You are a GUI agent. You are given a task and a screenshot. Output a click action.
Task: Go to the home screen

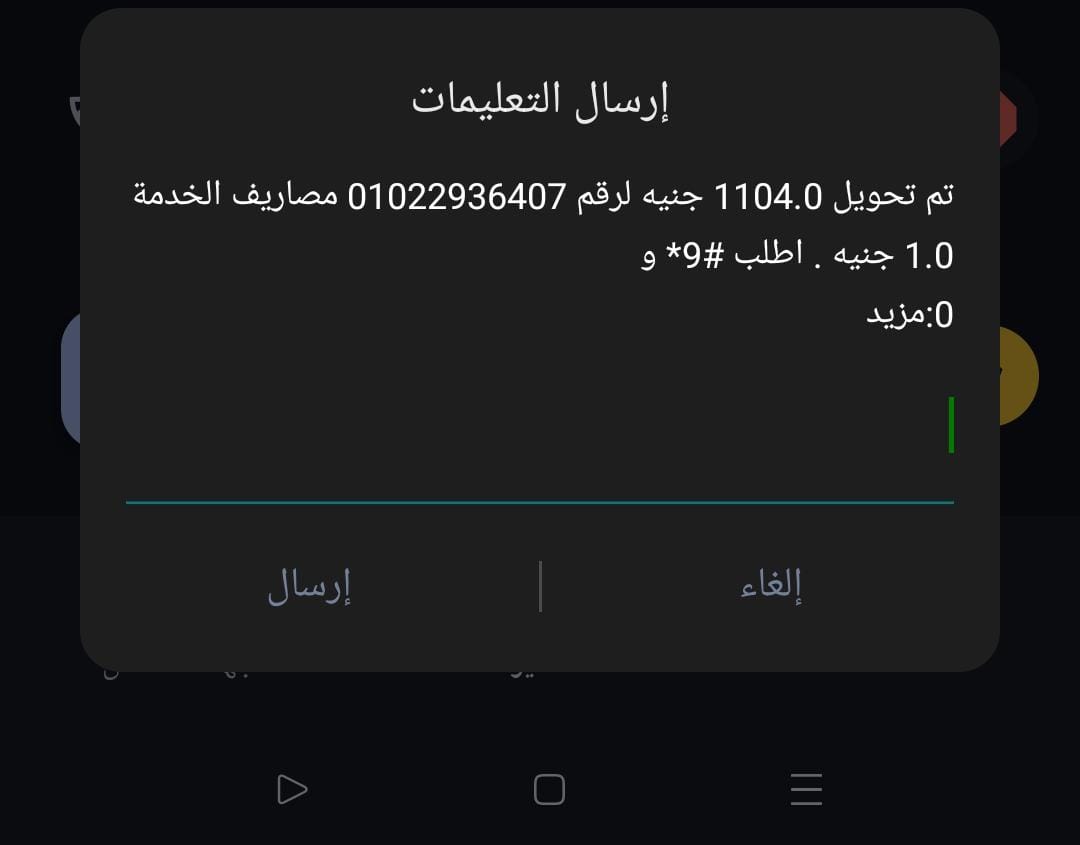549,790
